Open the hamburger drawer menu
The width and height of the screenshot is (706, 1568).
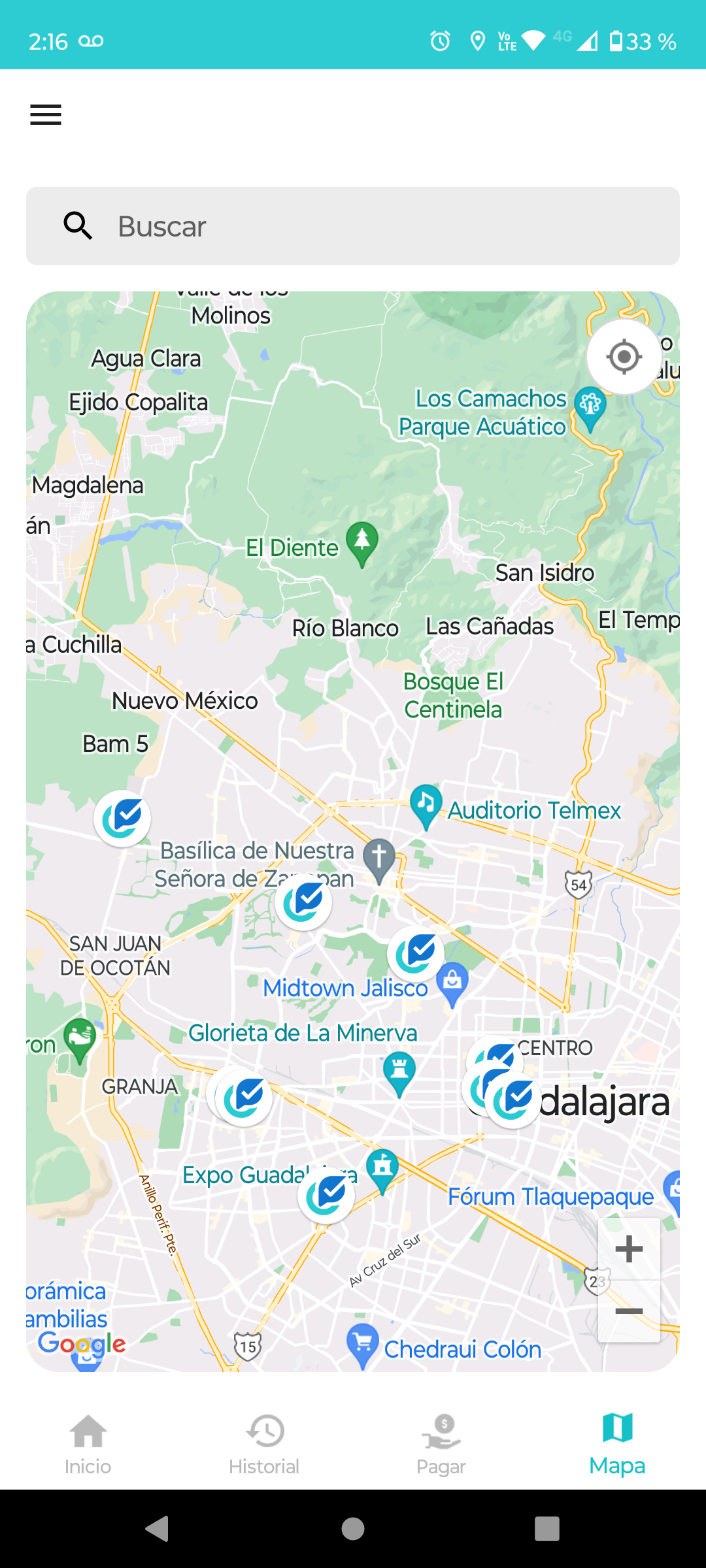pos(46,115)
